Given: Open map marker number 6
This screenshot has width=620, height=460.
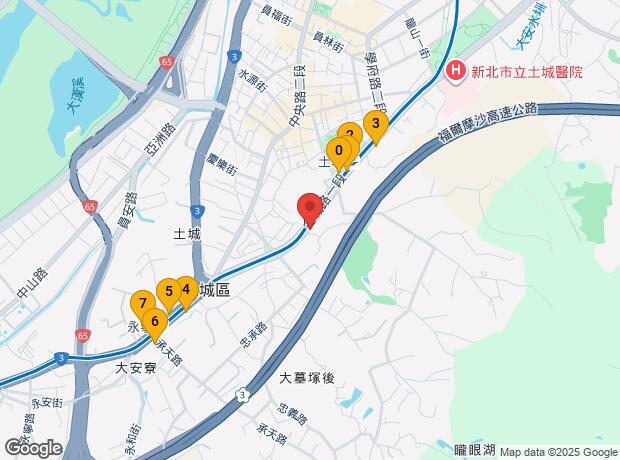Looking at the screenshot, I should pos(155,322).
